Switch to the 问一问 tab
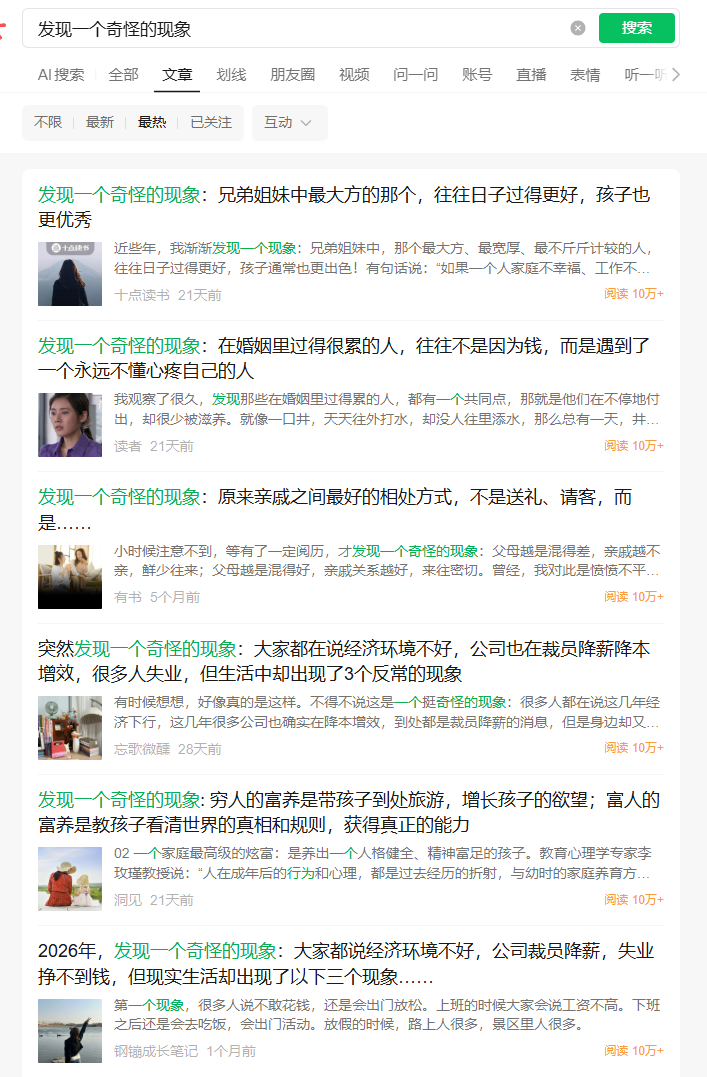Viewport: 707px width, 1077px height. [416, 74]
